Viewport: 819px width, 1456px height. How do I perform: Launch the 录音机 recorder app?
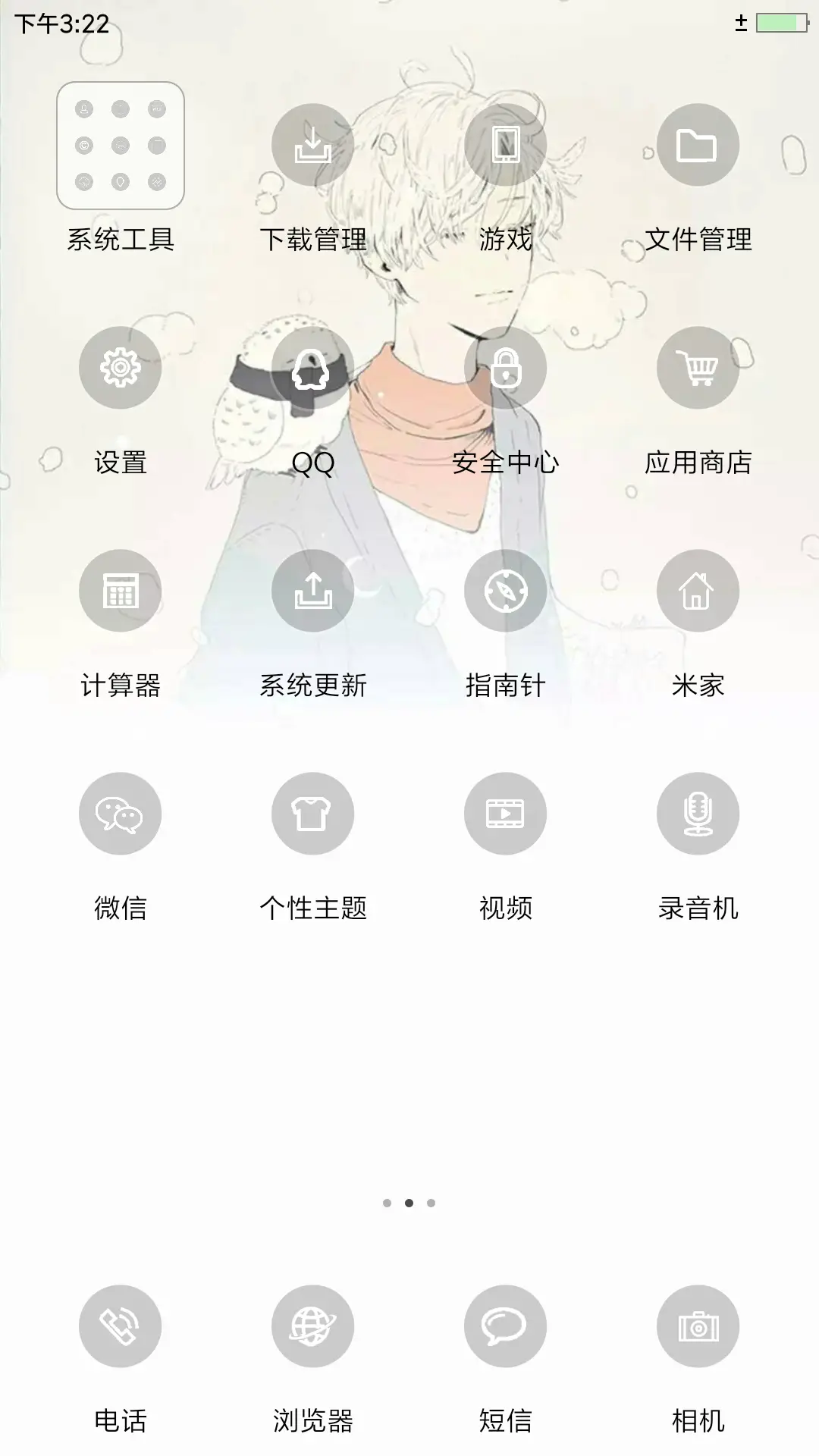pyautogui.click(x=698, y=813)
